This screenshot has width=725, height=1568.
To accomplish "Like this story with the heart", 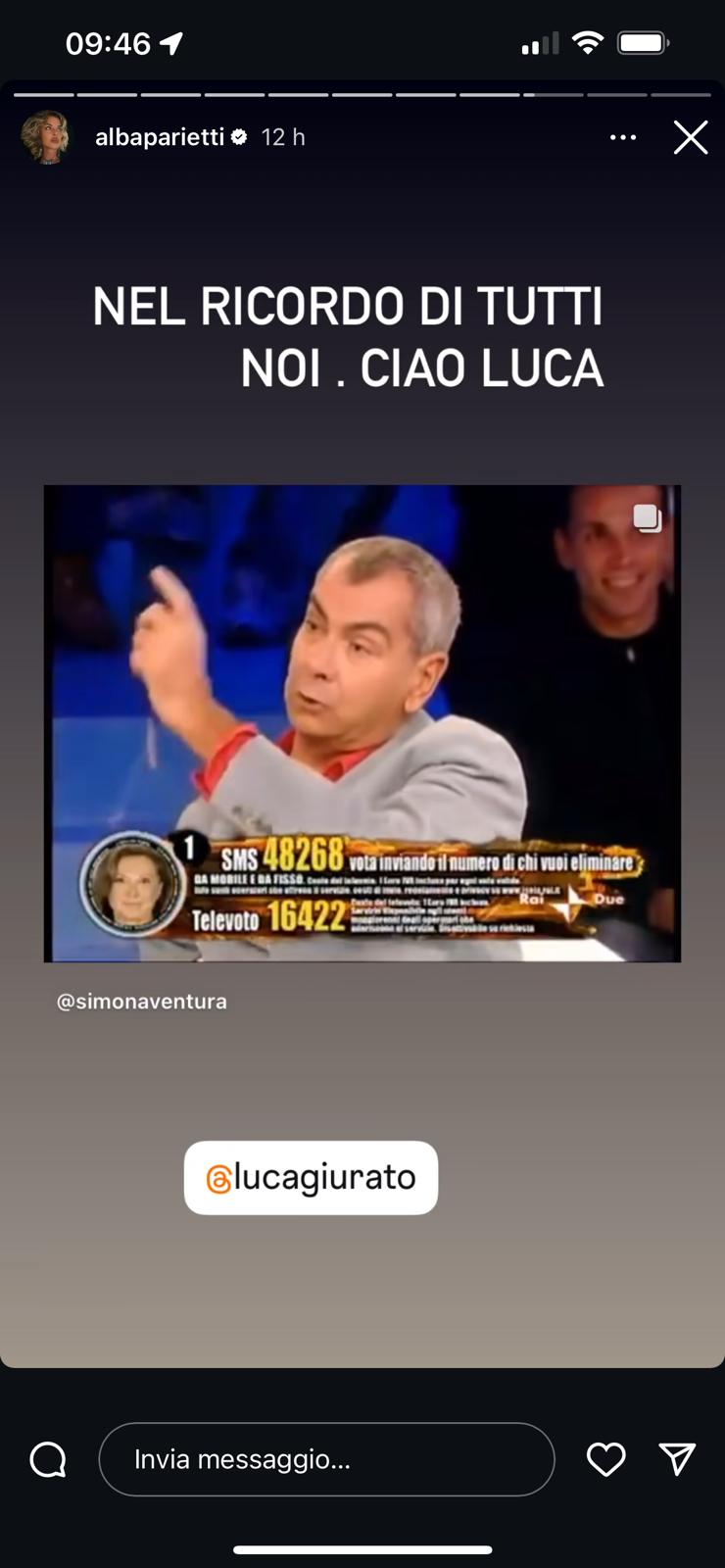I will click(606, 1459).
